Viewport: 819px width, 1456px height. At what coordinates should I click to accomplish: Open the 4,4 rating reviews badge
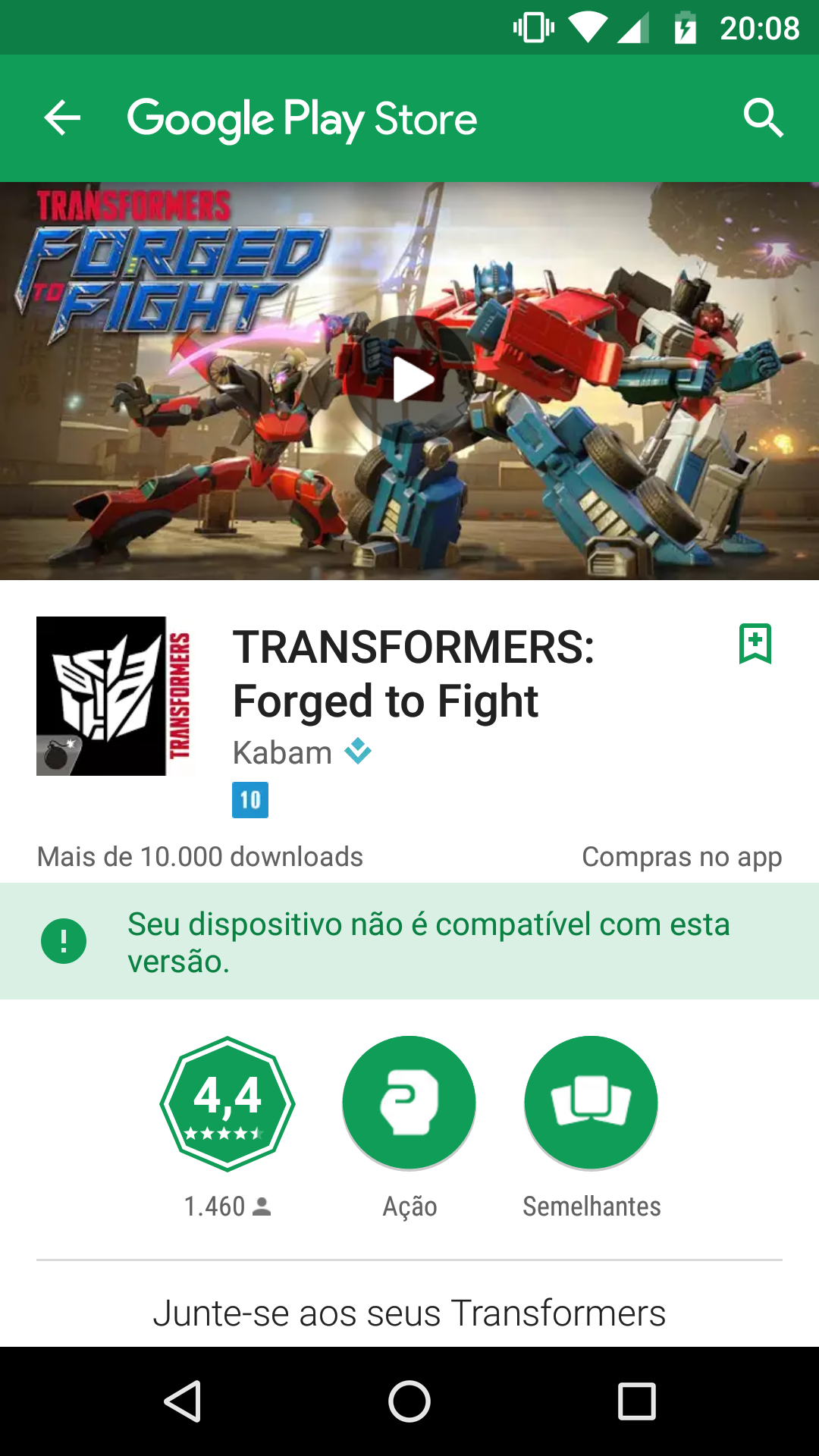tap(227, 1104)
